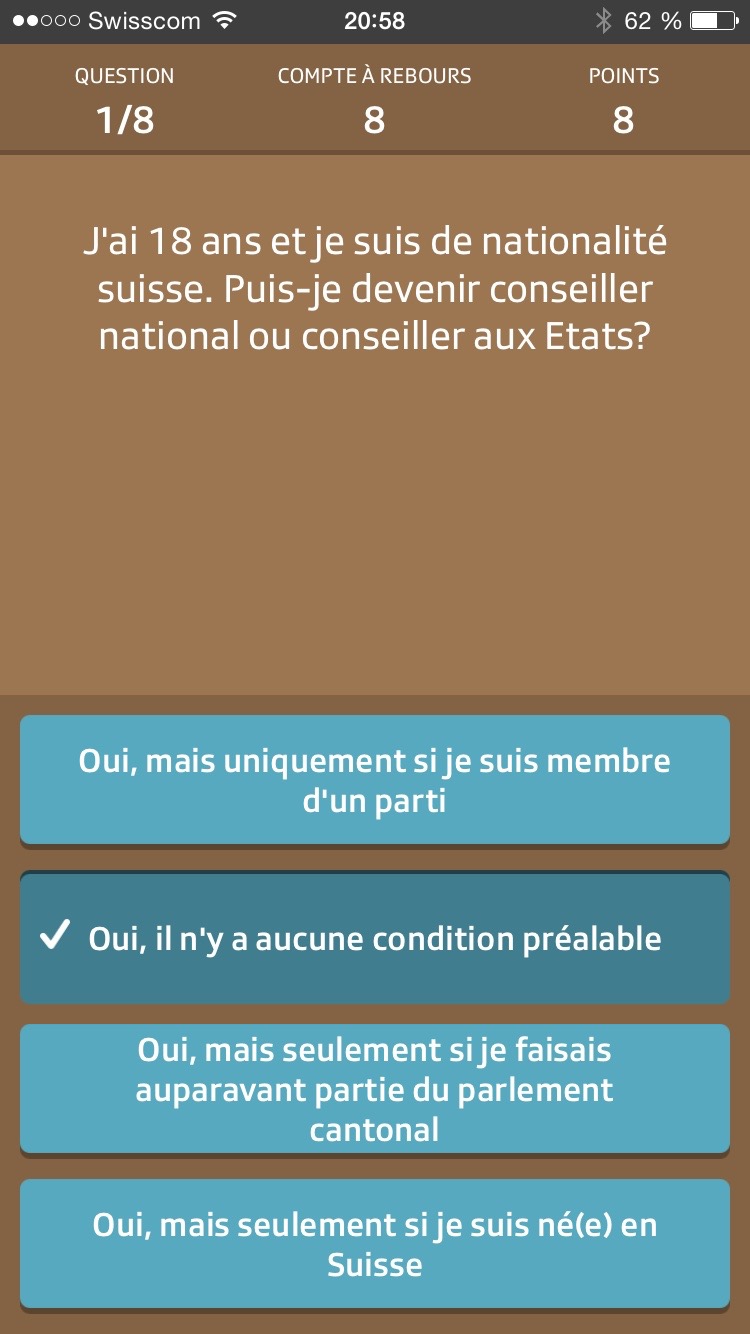This screenshot has height=1334, width=750.
Task: Pick the answer mentioning the parlement cantonal
Action: pos(375,1089)
